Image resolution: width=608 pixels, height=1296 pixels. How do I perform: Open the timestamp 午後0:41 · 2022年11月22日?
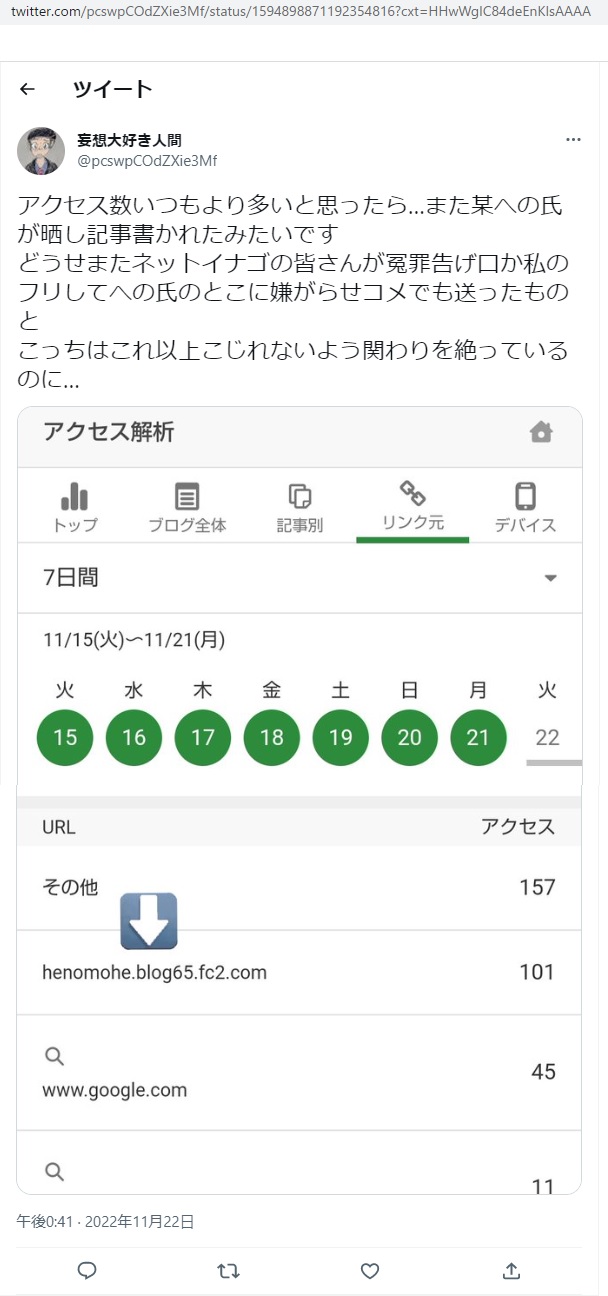coord(105,1221)
